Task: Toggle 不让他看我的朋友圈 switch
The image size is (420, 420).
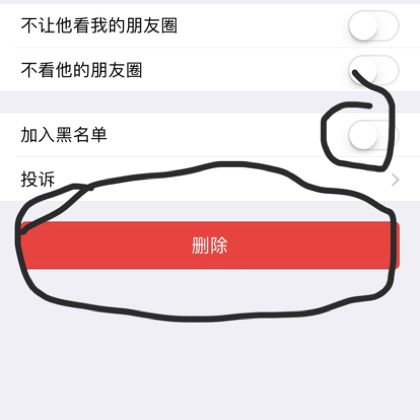Action: pos(373,26)
